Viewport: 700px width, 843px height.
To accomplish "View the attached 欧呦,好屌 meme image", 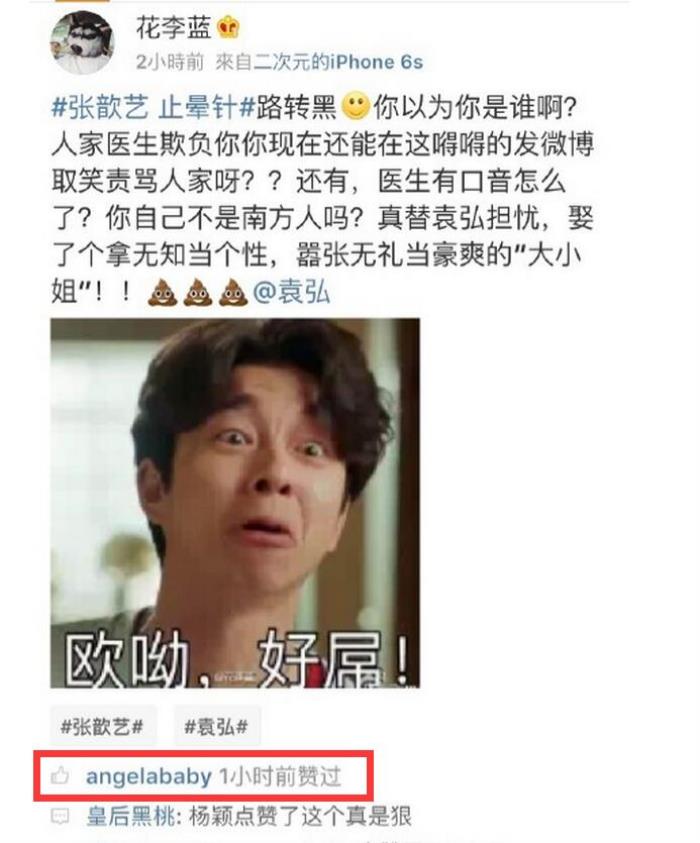I will [235, 503].
